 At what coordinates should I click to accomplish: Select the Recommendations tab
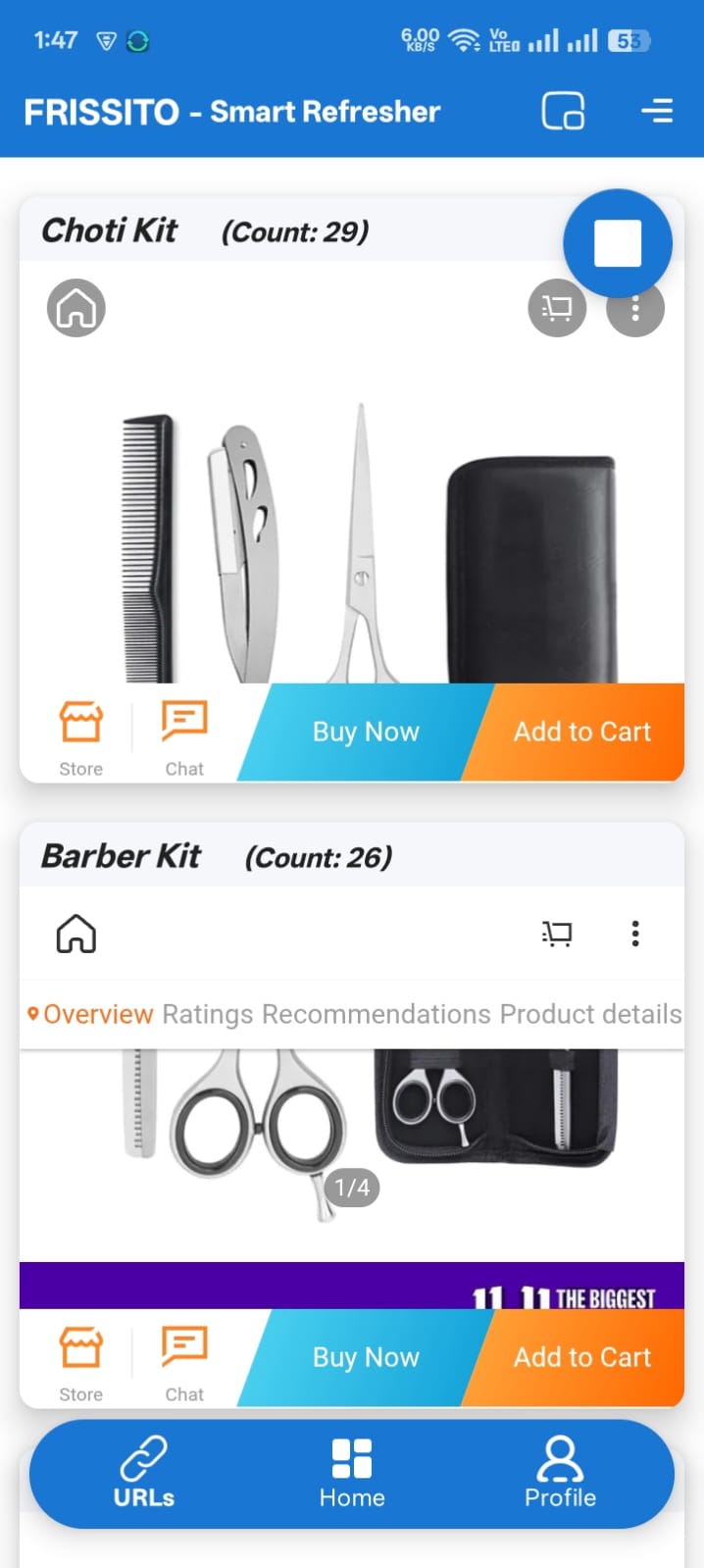pyautogui.click(x=376, y=1014)
